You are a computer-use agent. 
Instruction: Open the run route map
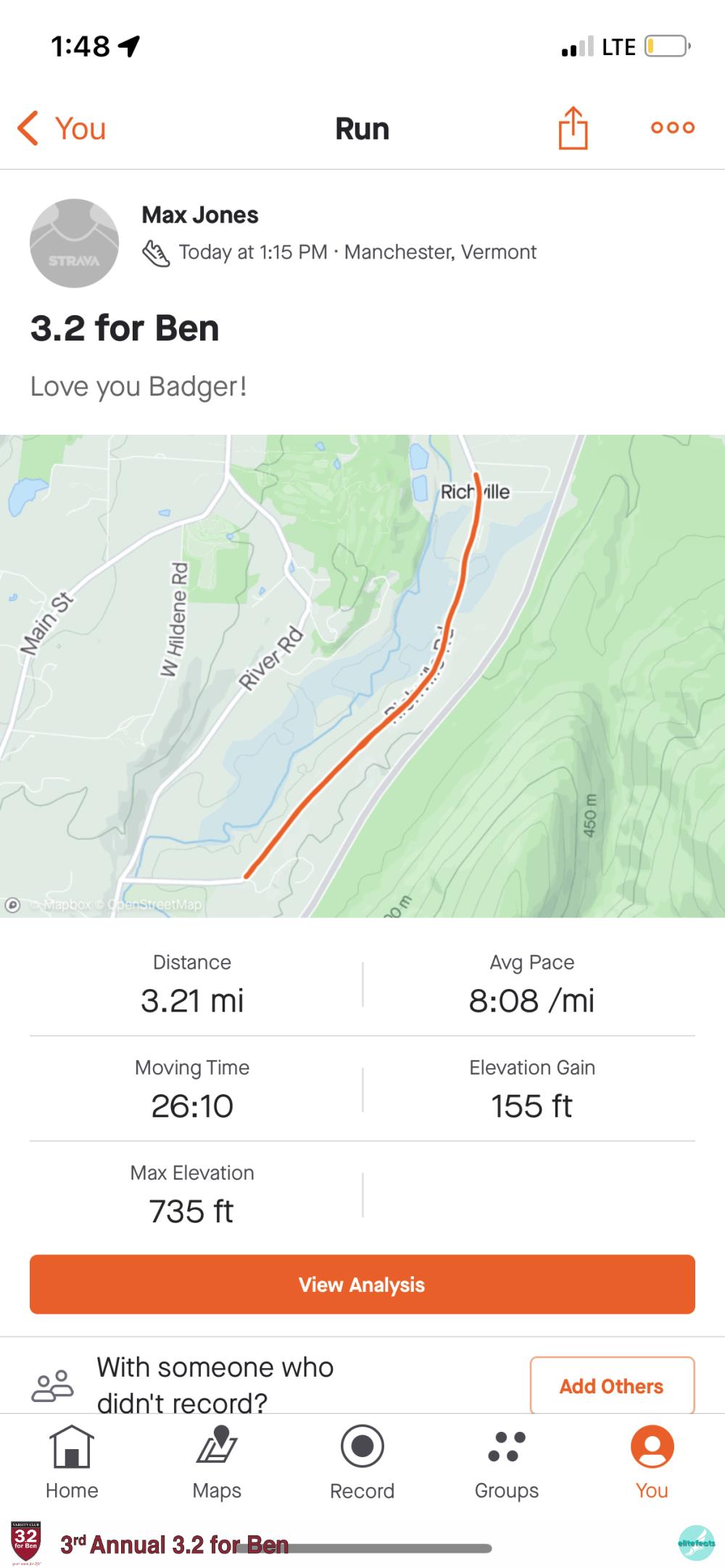pos(362,675)
